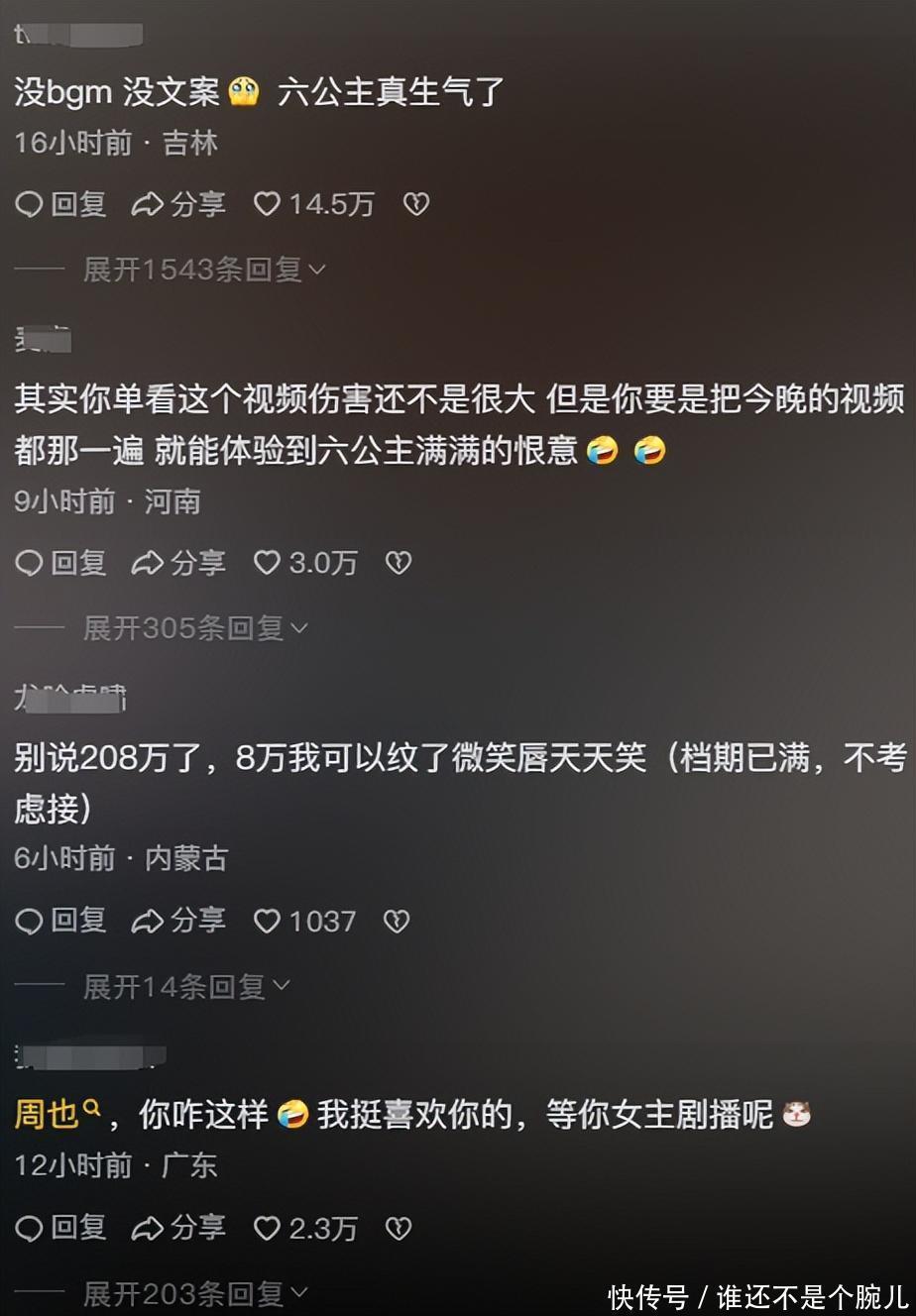Share the 广东 user's comment
Image resolution: width=916 pixels, height=1316 pixels.
[x=178, y=1229]
